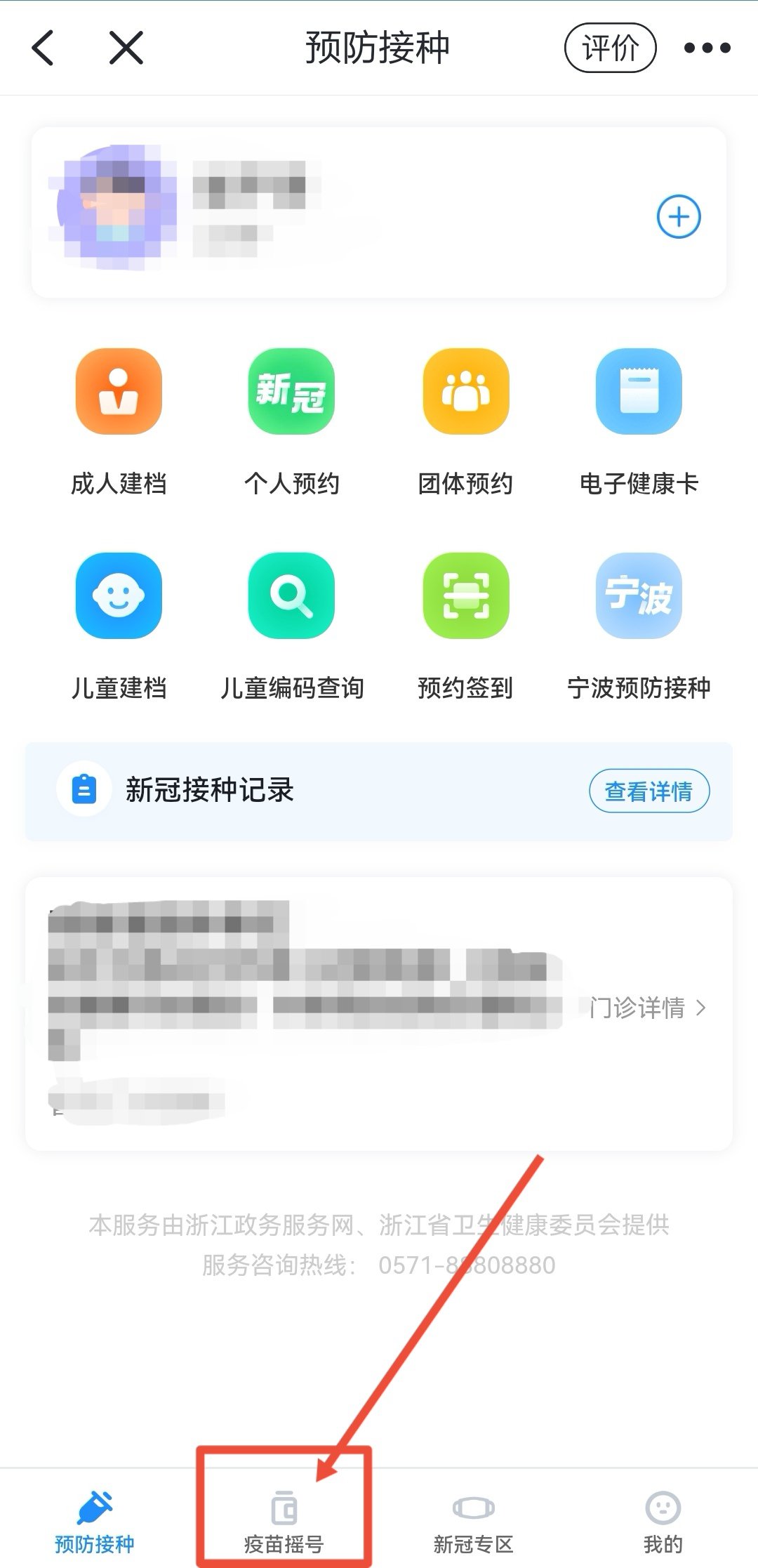Tap the 评价 button
Image resolution: width=758 pixels, height=1568 pixels.
tap(610, 48)
